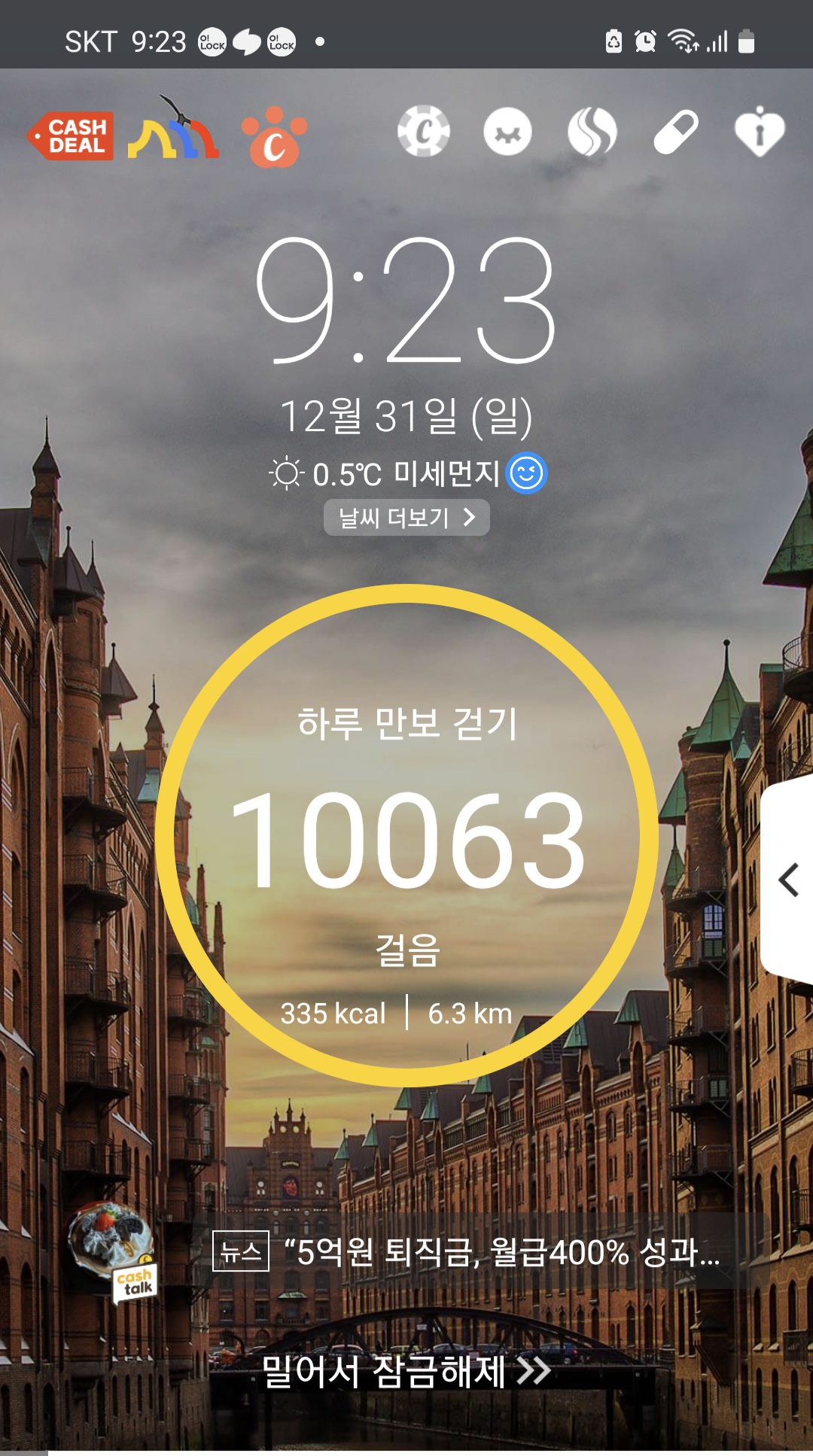Viewport: 813px width, 1456px height.
Task: Tap 날씨 더보기 for more weather
Action: [406, 518]
